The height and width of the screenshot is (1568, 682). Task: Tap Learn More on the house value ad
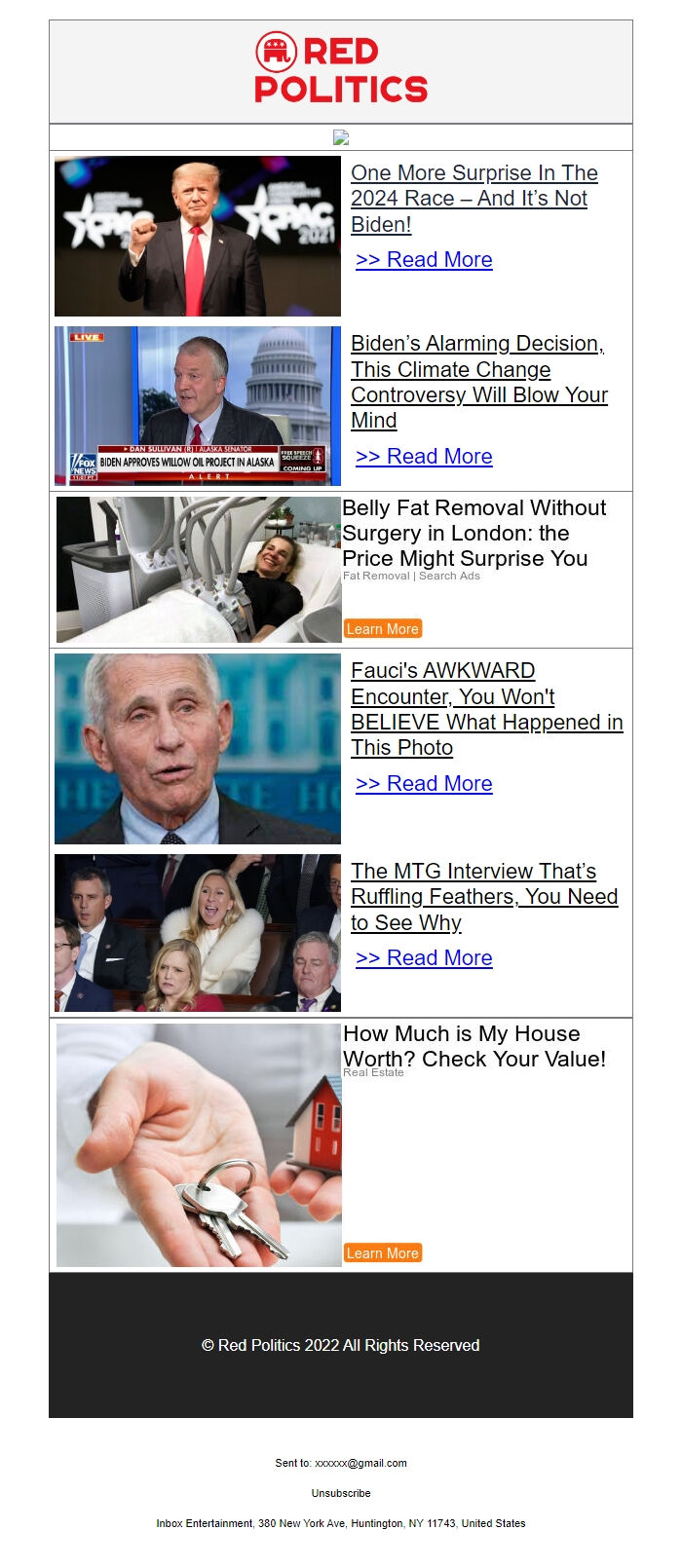(383, 1253)
